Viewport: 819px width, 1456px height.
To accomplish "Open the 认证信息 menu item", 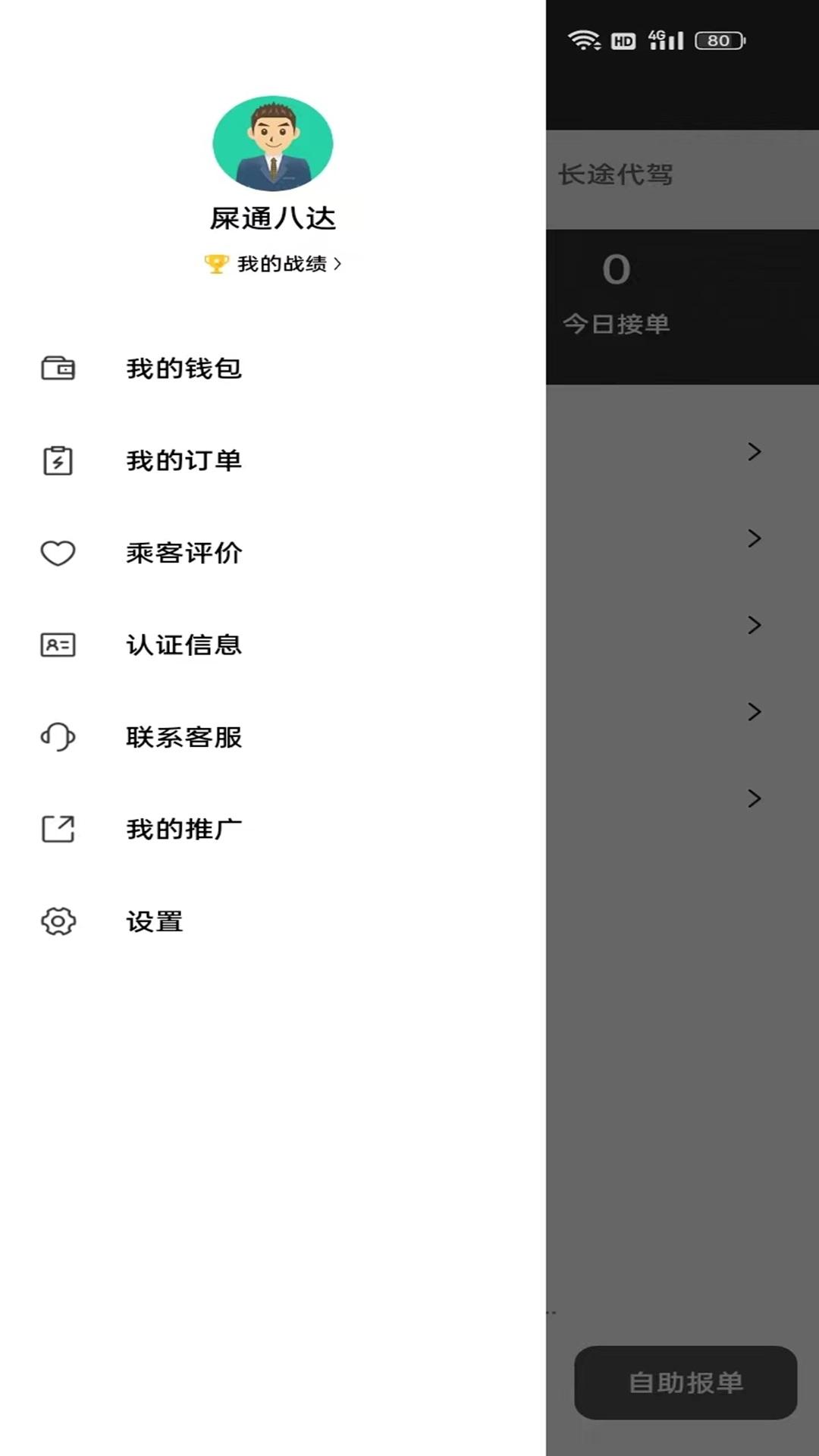I will (x=184, y=645).
